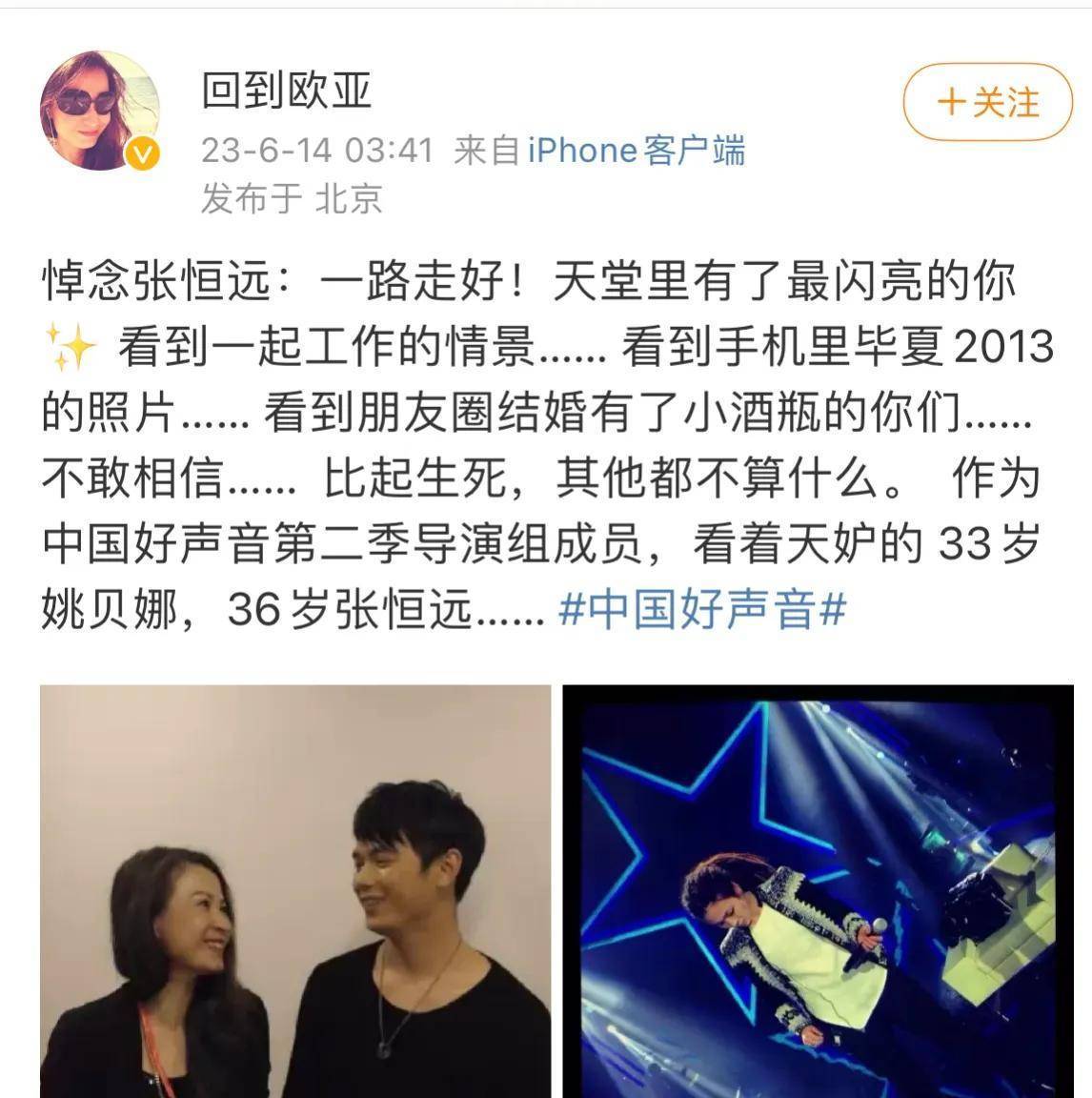View the photo of two smiling people
1092x1098 pixels.
point(295,891)
